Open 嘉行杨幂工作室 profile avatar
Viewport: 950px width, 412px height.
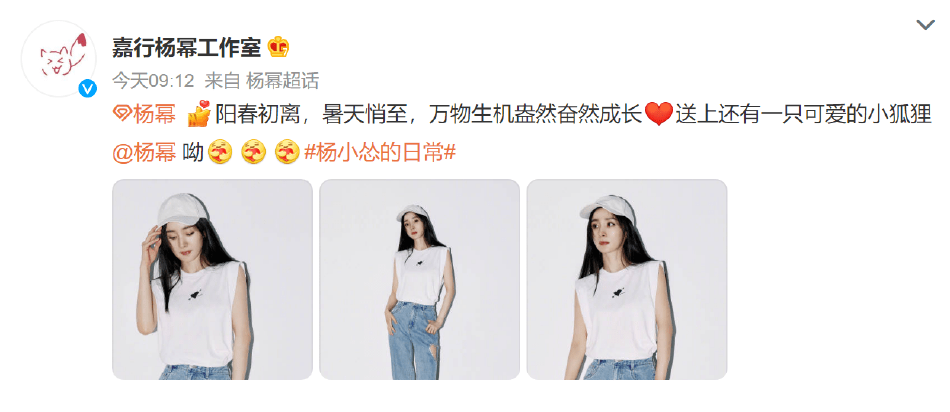[58, 58]
